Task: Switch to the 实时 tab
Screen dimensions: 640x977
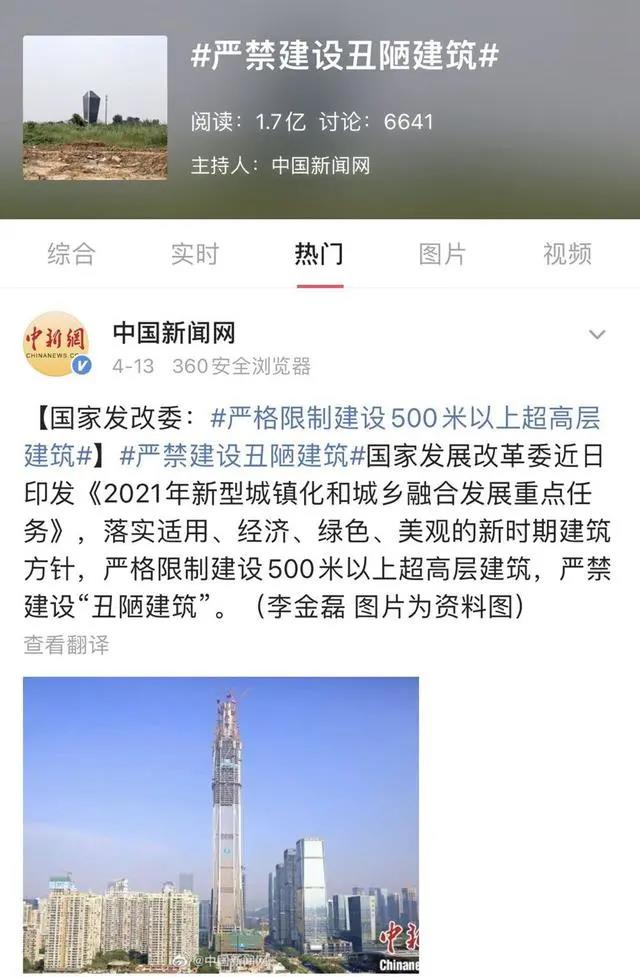Action: [194, 254]
